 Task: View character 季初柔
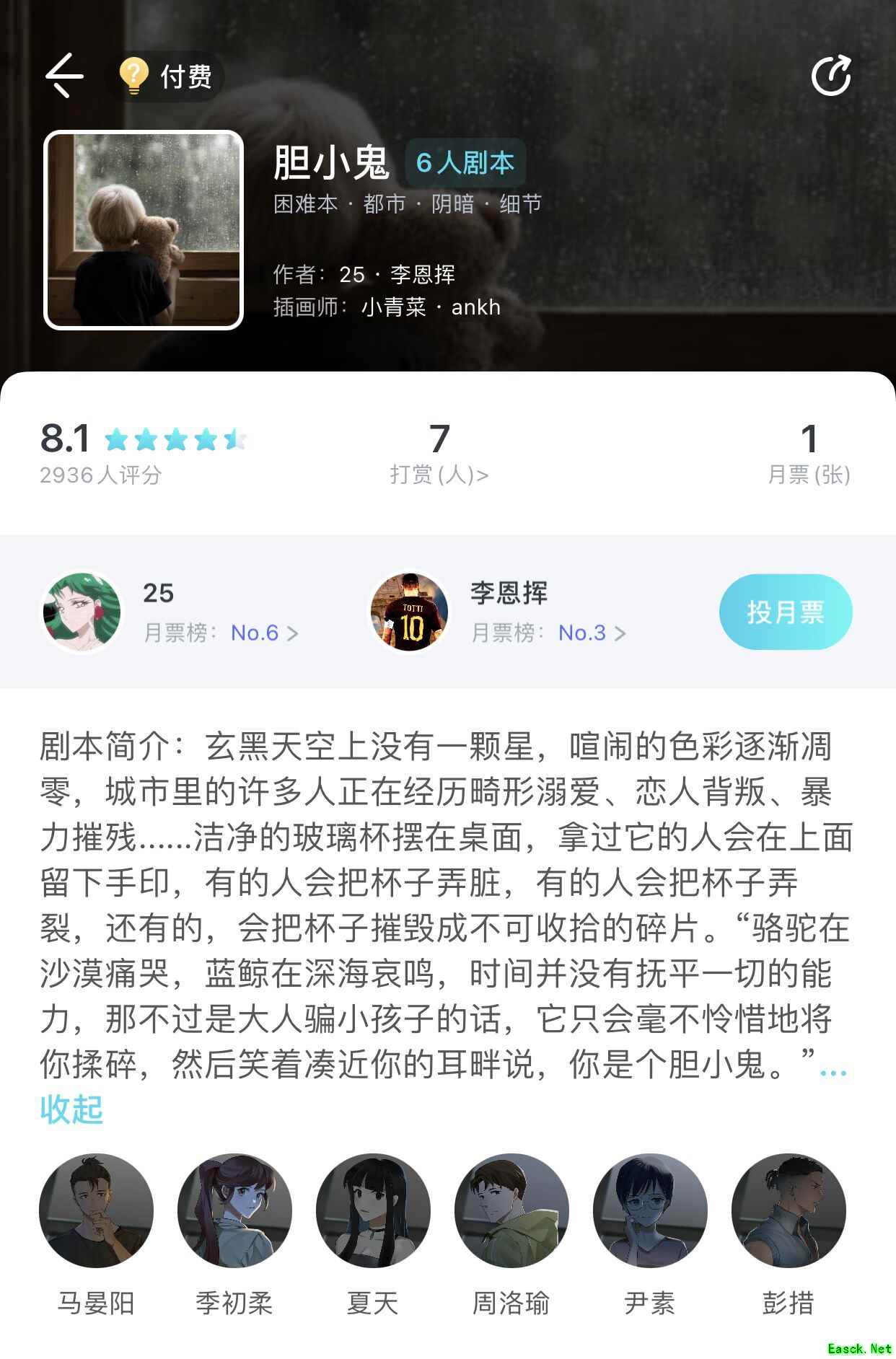[234, 1211]
